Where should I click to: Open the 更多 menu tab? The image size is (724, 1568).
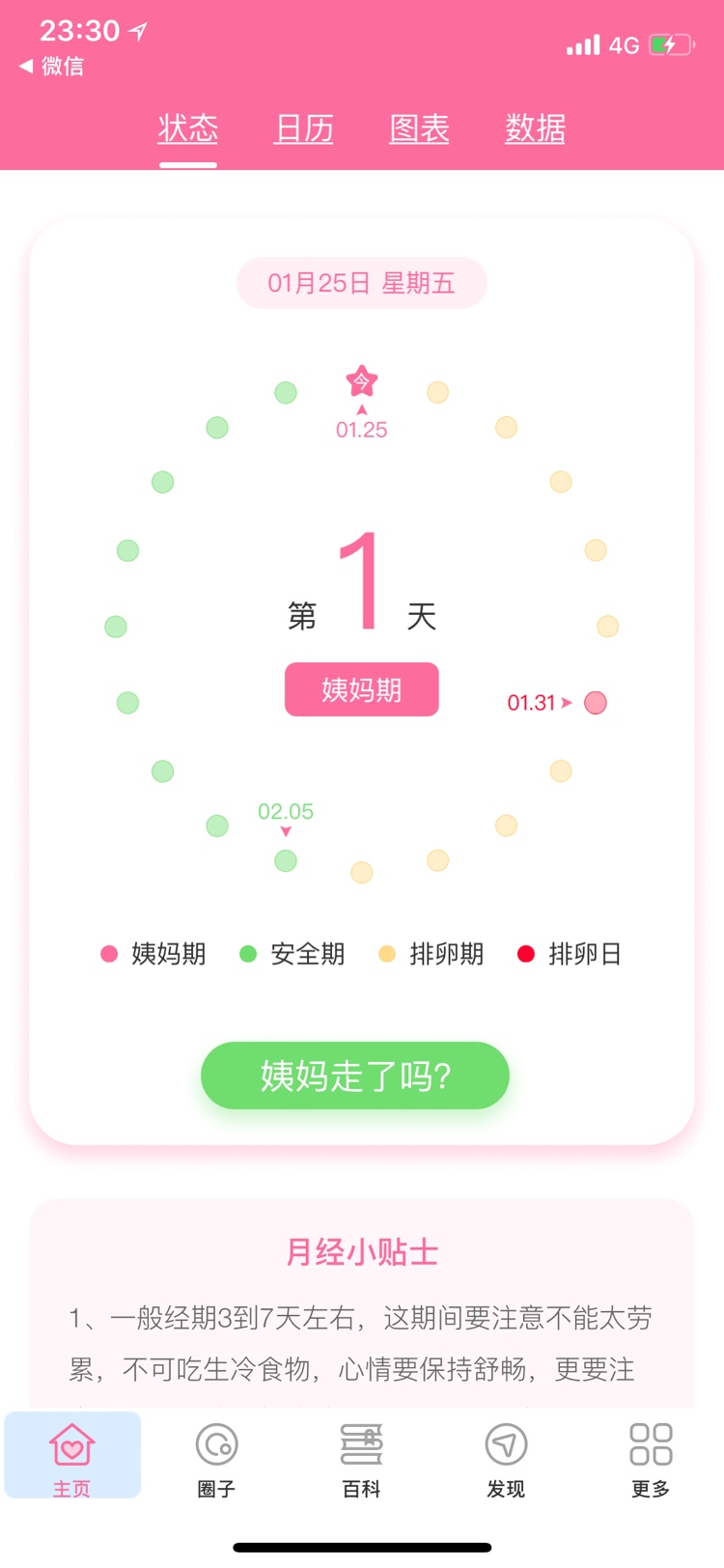(x=651, y=1460)
